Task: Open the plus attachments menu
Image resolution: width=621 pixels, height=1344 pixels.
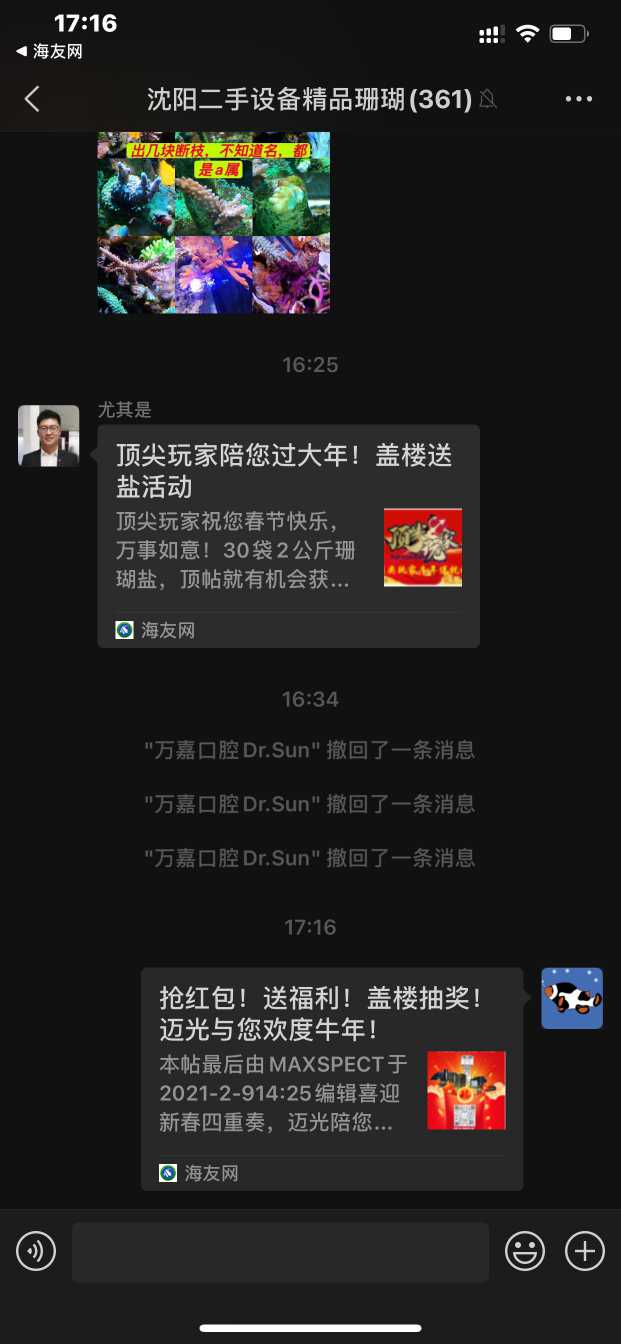Action: 585,1251
